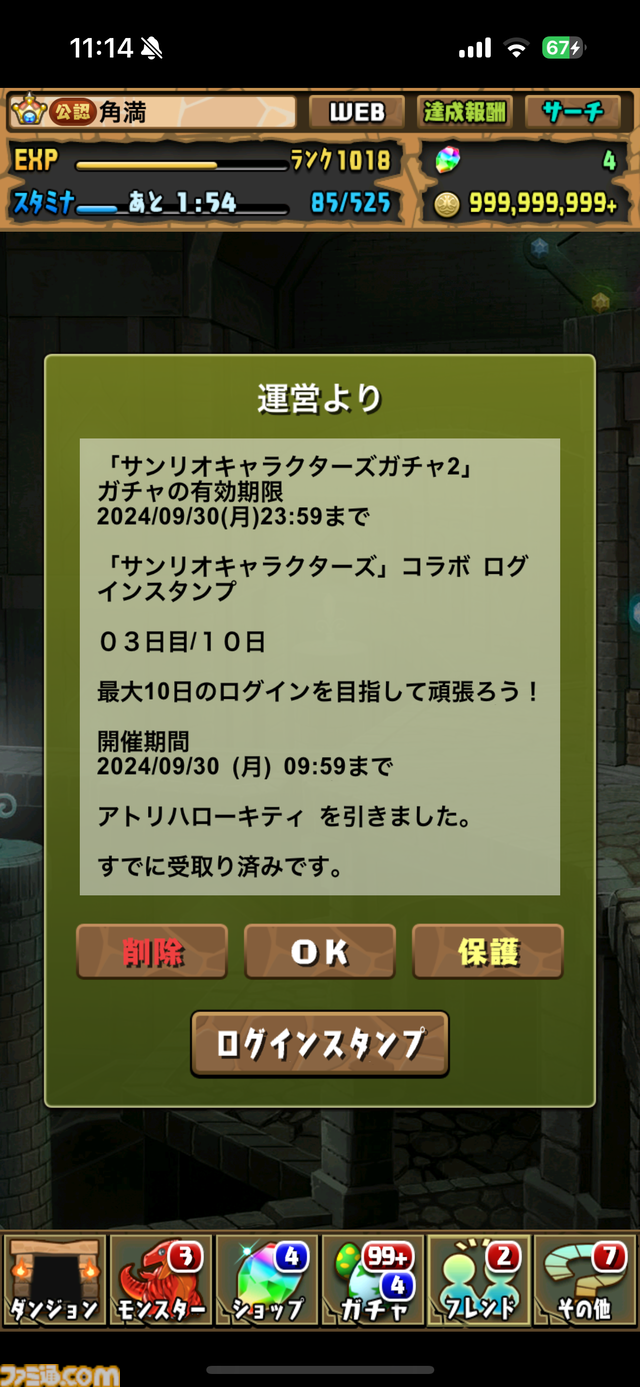Switch to the ダンジョン tab

(54, 1280)
